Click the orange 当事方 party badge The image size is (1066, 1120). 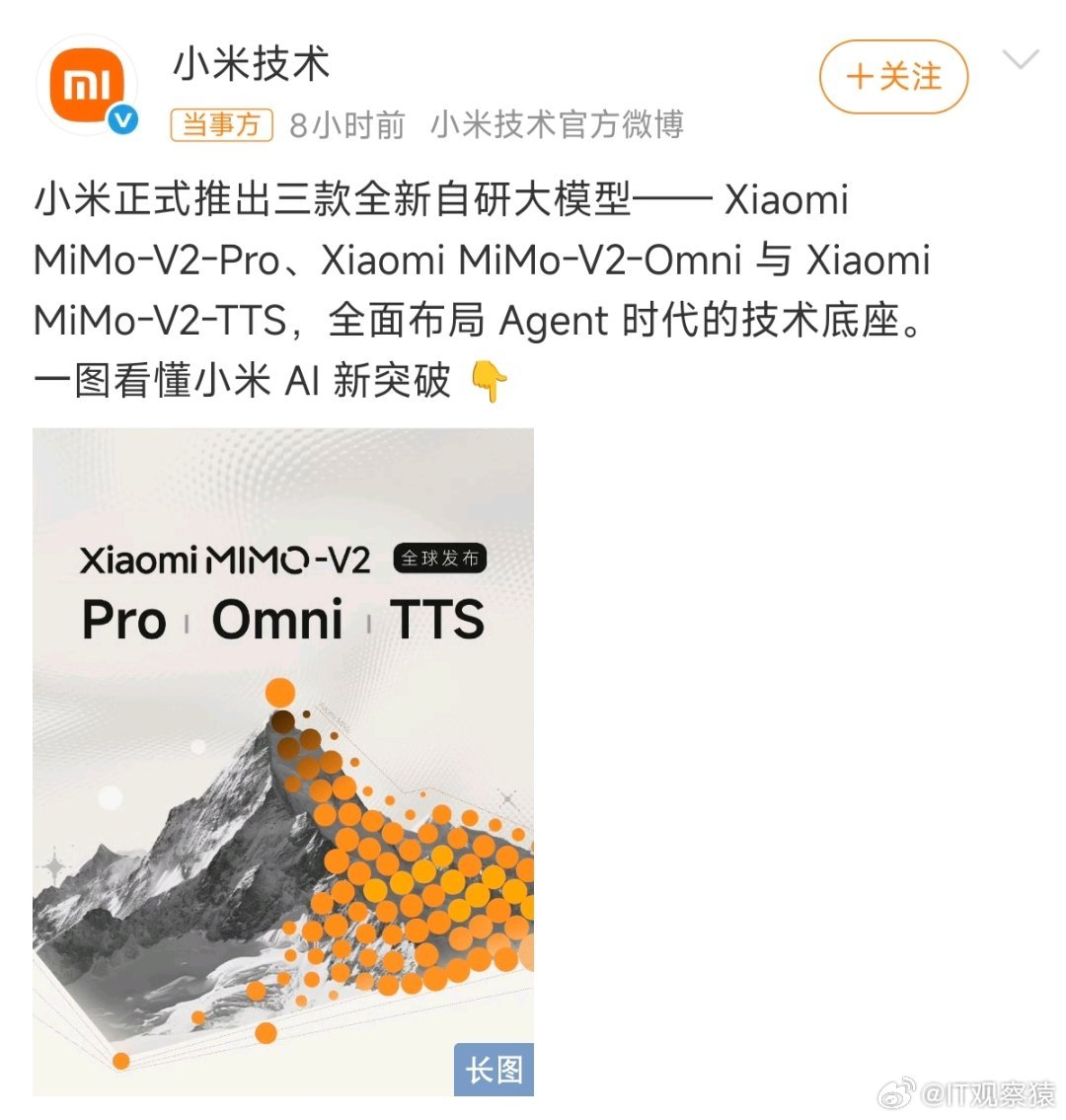click(x=221, y=125)
